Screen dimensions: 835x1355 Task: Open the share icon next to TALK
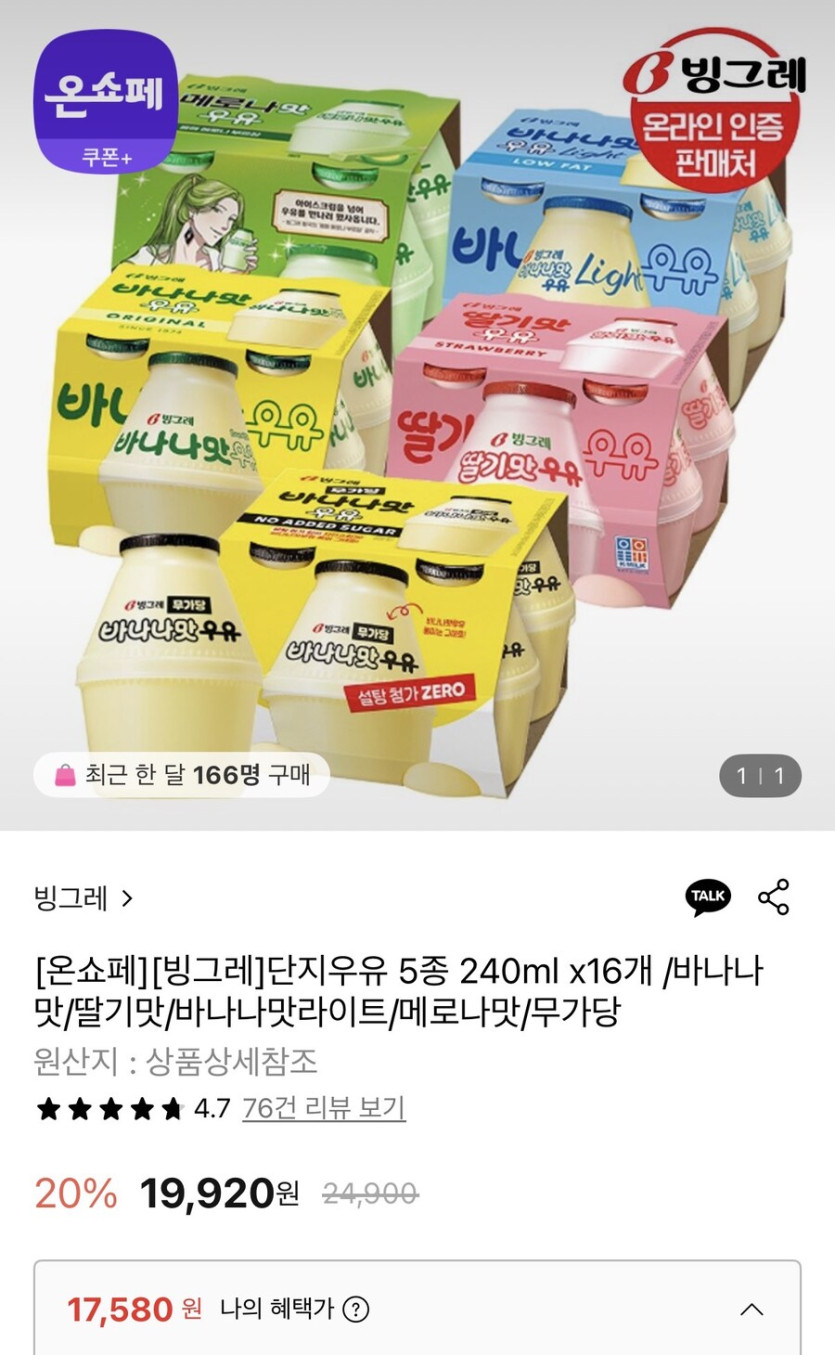[x=775, y=898]
